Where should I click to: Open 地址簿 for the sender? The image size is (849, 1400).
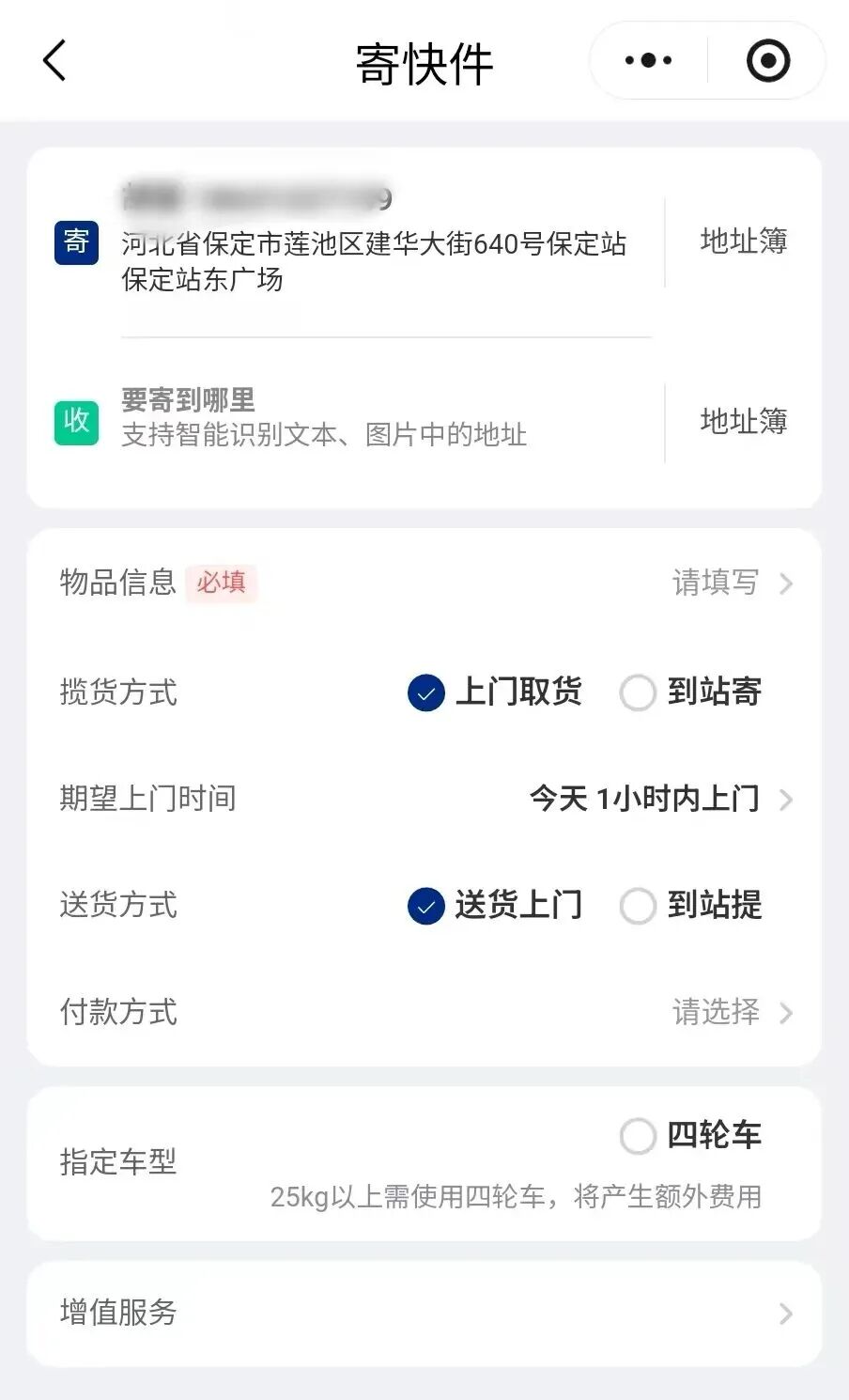coord(743,241)
